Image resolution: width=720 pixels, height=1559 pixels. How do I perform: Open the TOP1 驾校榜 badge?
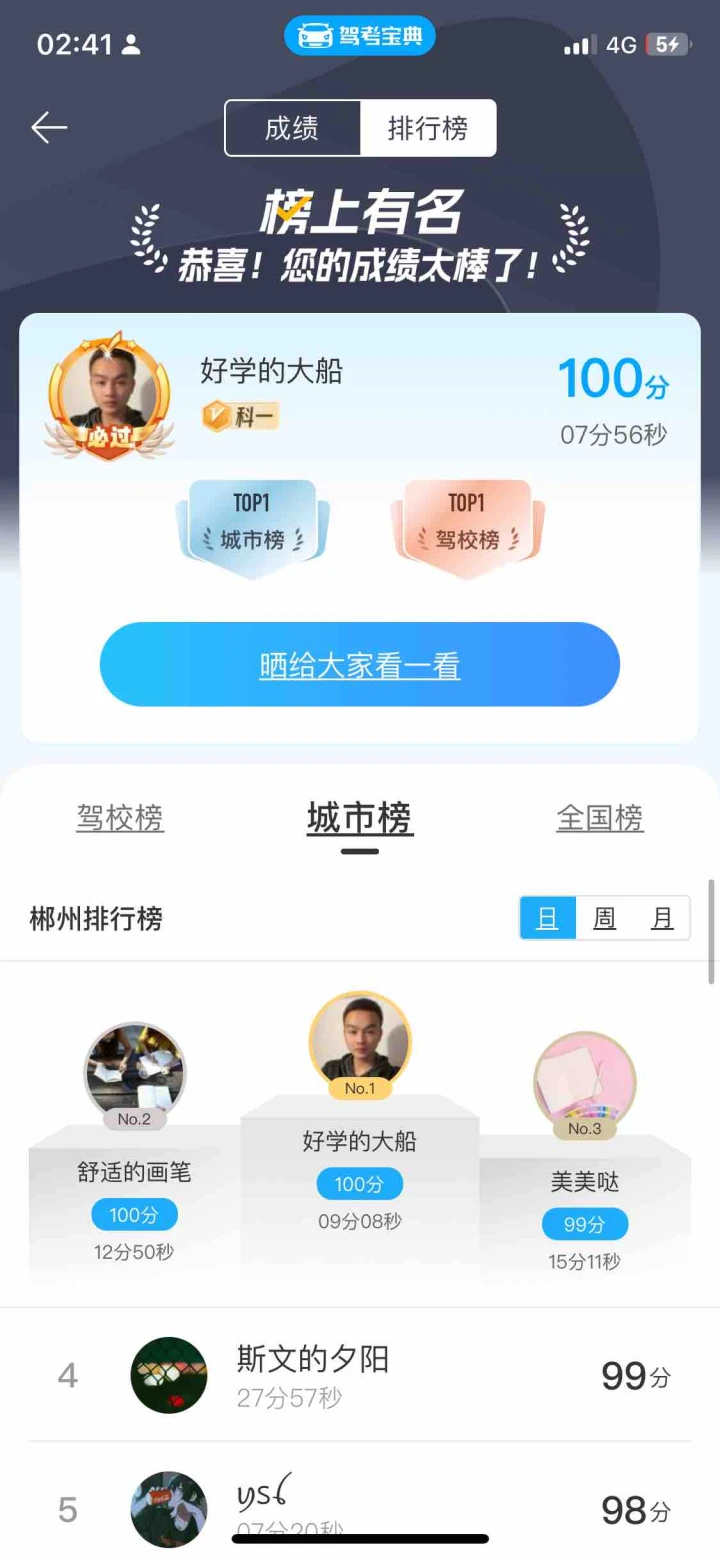[467, 525]
